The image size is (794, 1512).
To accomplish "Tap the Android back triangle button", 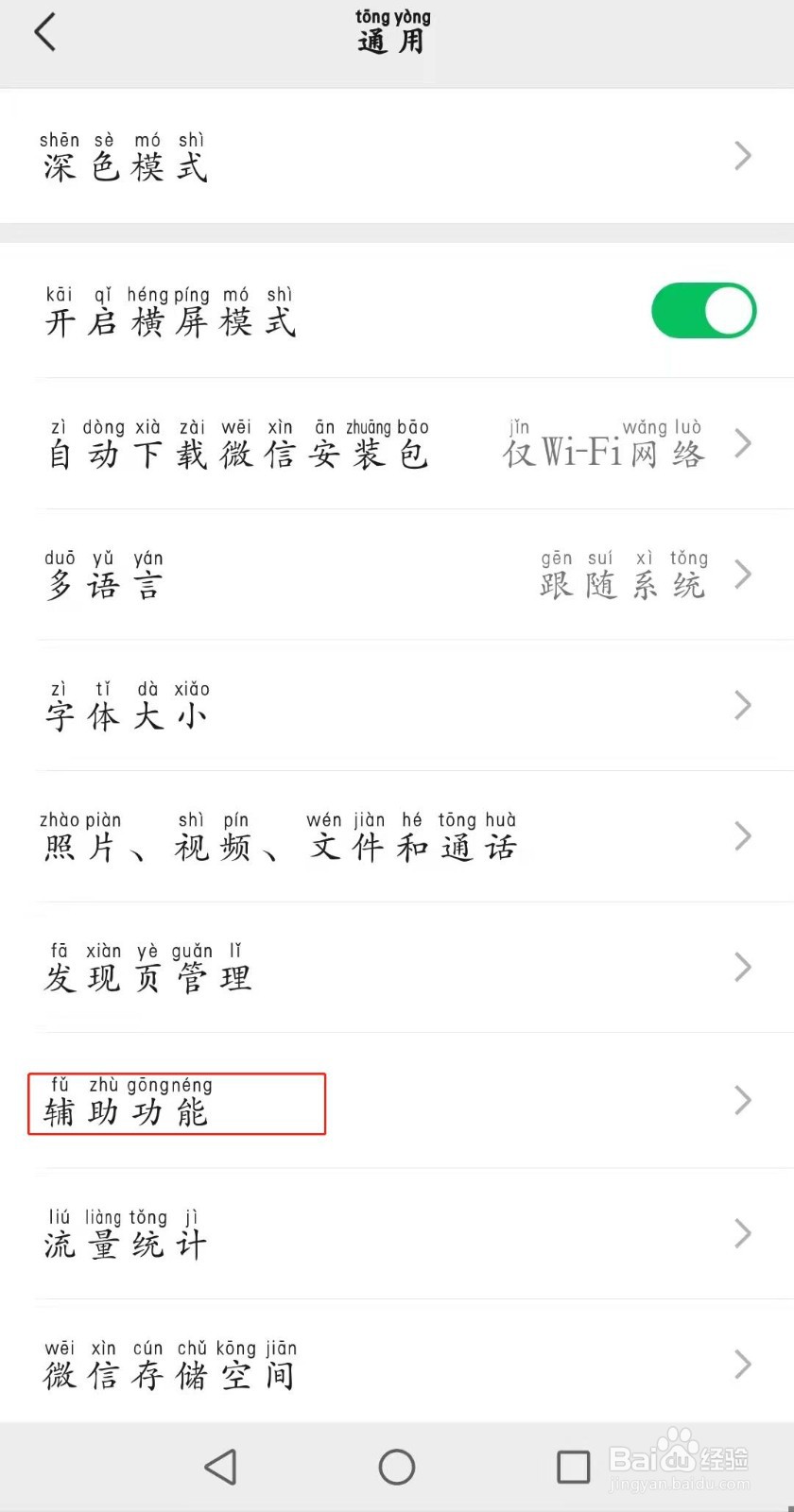I will point(219,1467).
